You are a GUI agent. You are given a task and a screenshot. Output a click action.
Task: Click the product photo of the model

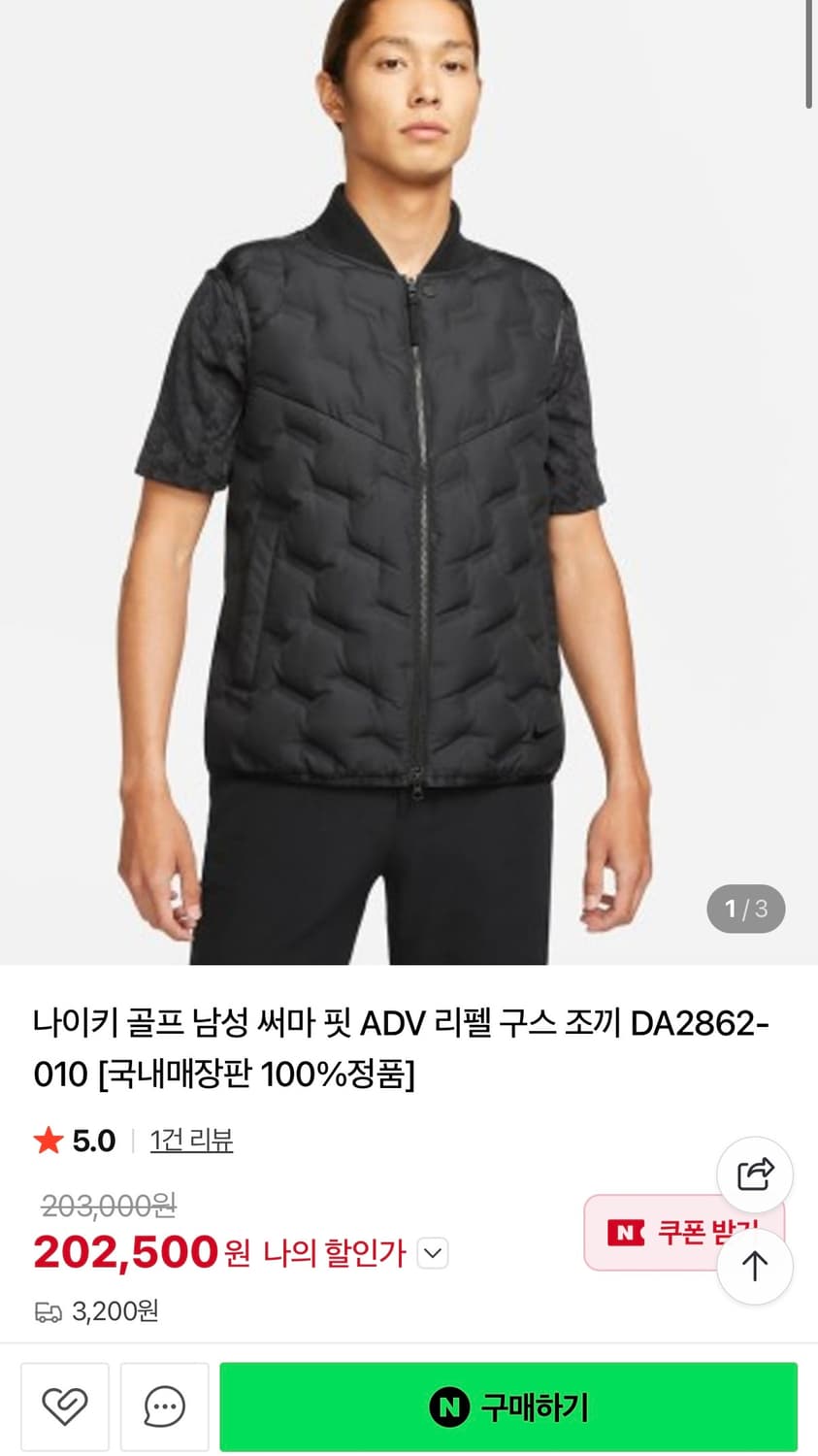[409, 485]
